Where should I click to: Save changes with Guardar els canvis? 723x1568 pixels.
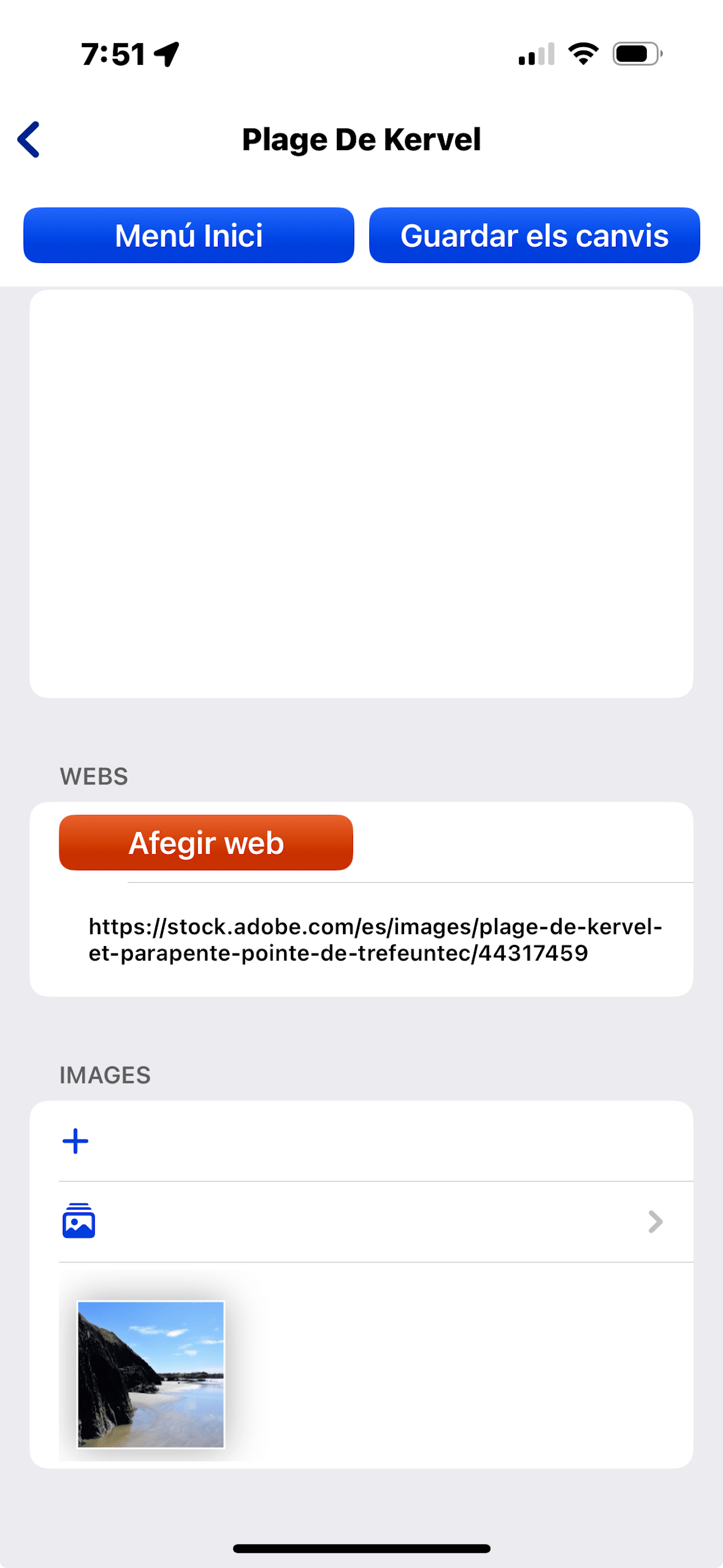pos(534,236)
